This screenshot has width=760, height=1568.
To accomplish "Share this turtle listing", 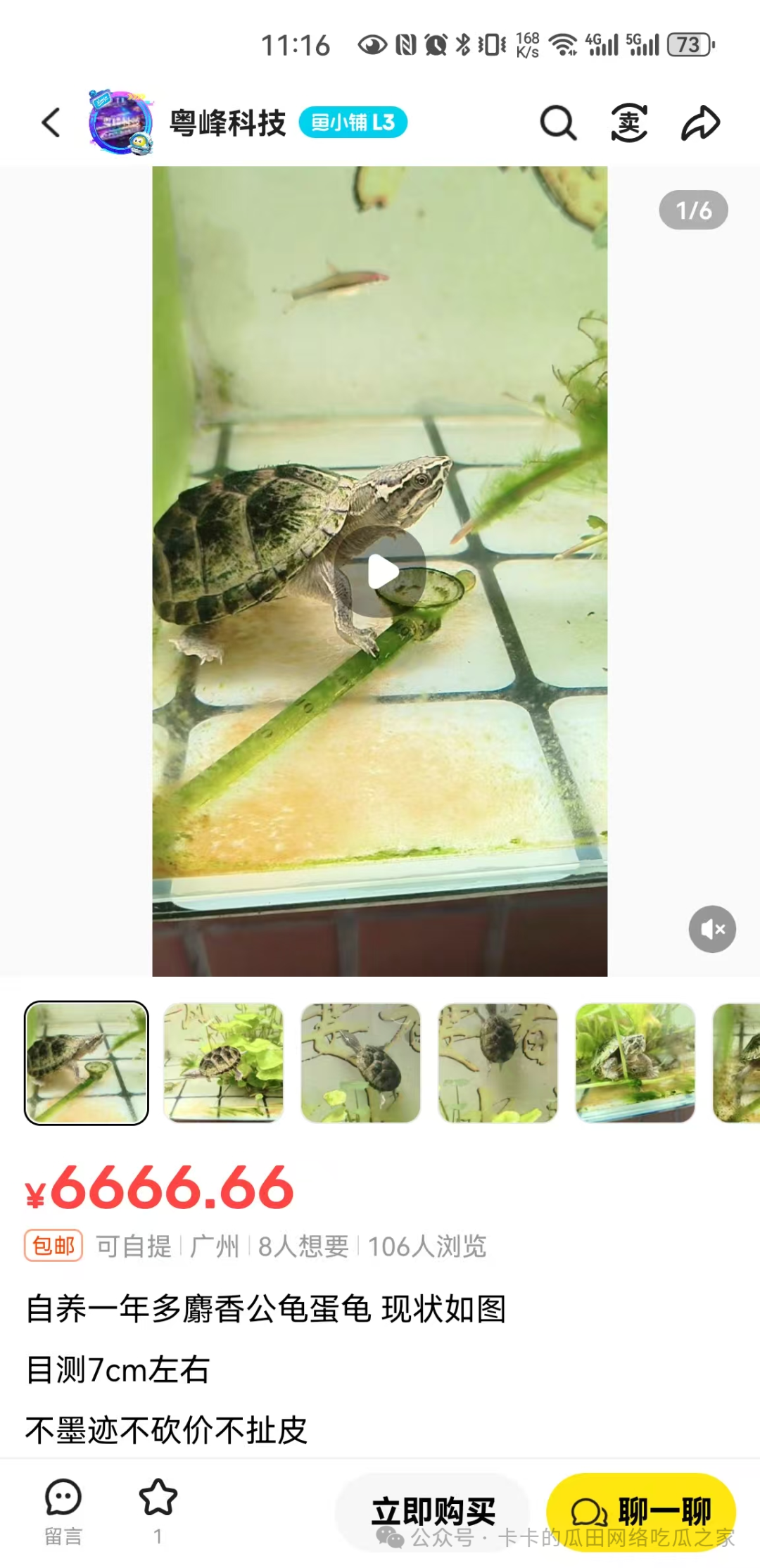I will pos(700,123).
